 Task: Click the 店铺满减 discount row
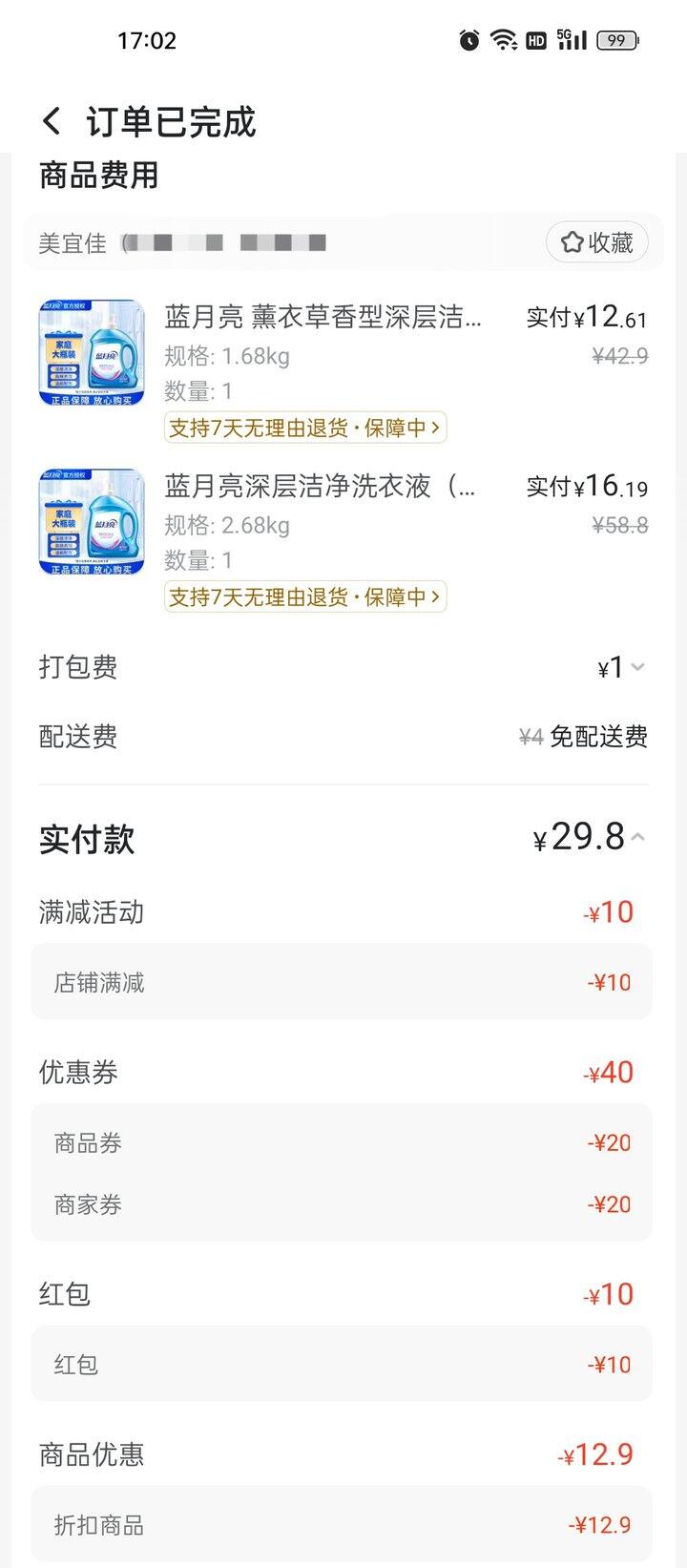343,982
